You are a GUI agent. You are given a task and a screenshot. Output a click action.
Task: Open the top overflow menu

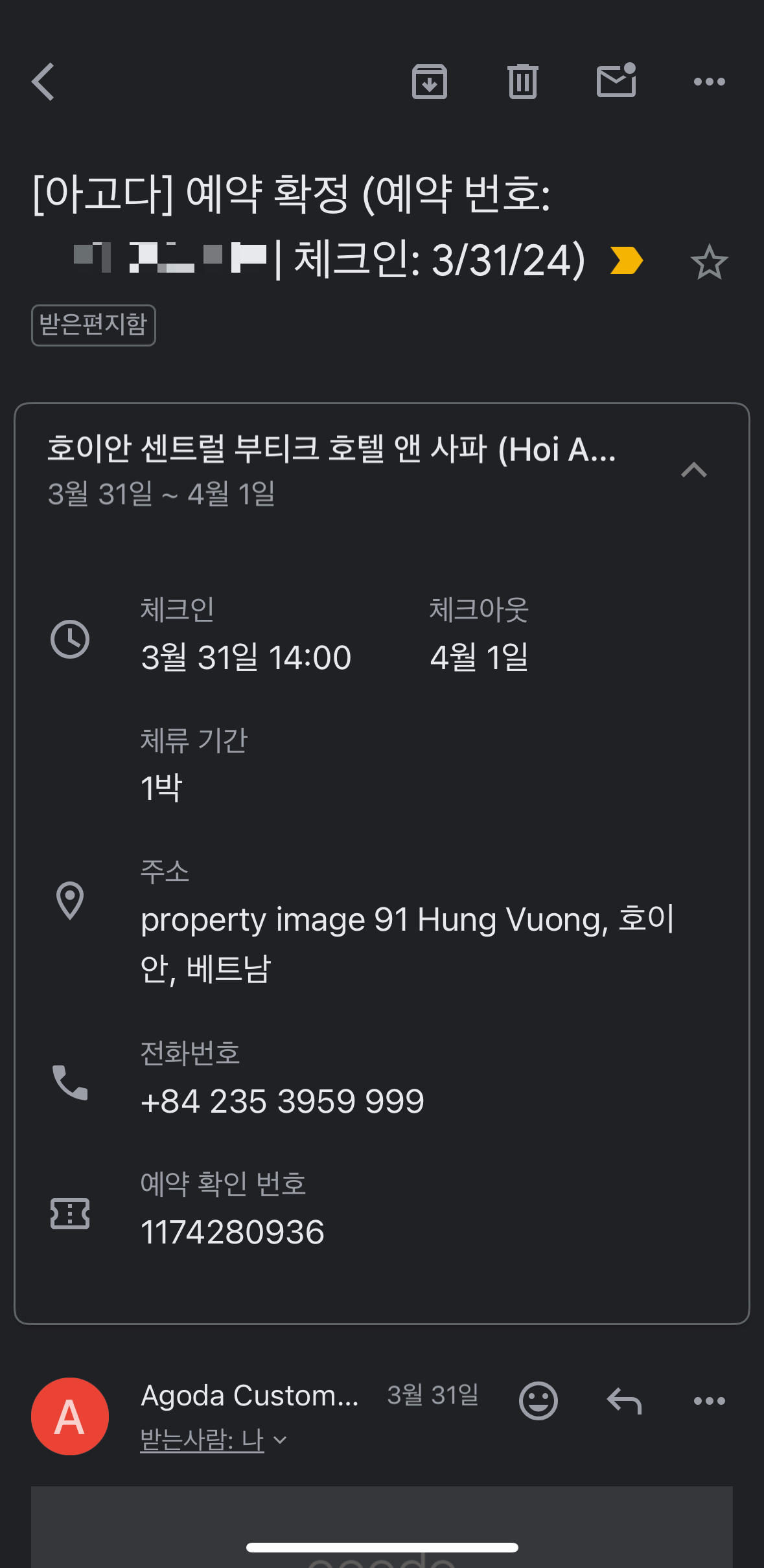point(710,82)
